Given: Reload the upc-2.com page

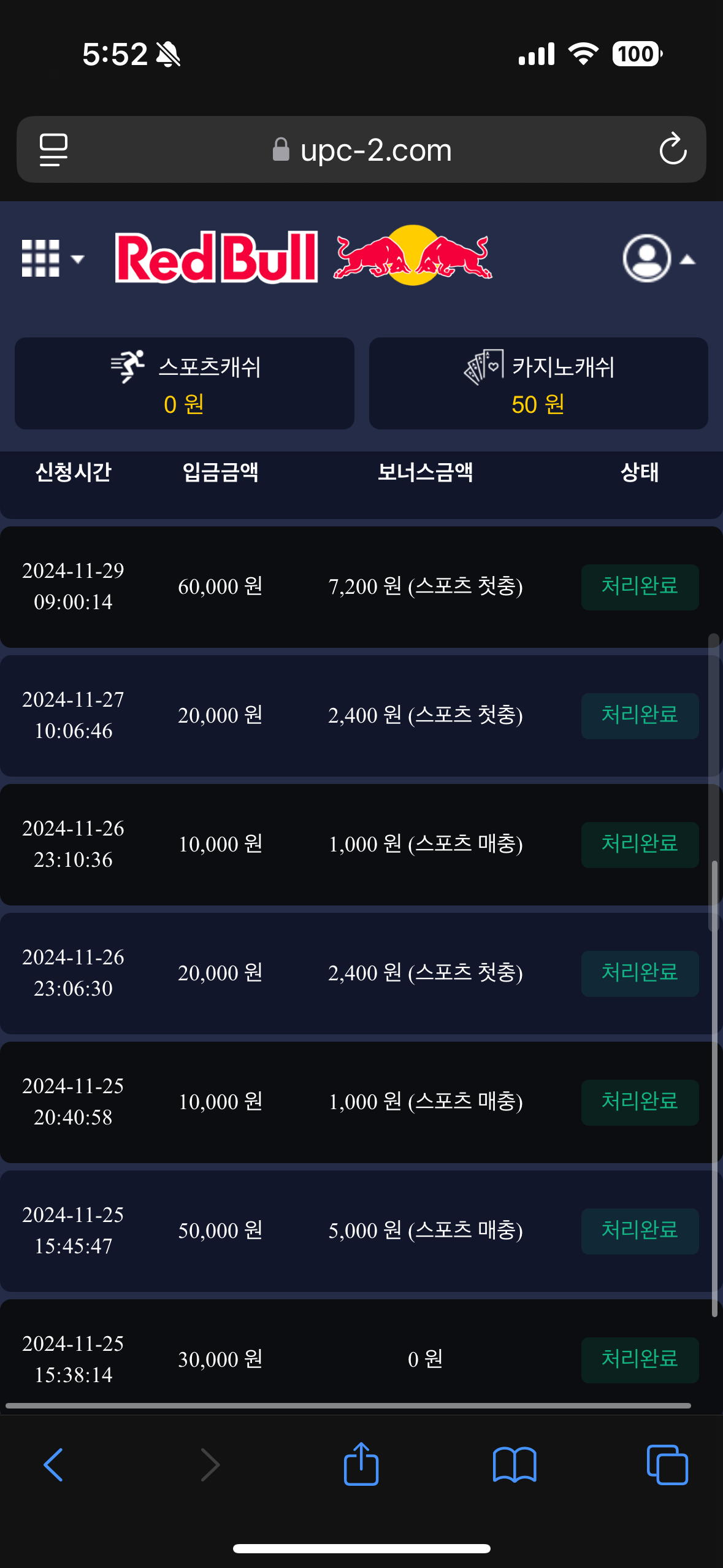Looking at the screenshot, I should 672,149.
